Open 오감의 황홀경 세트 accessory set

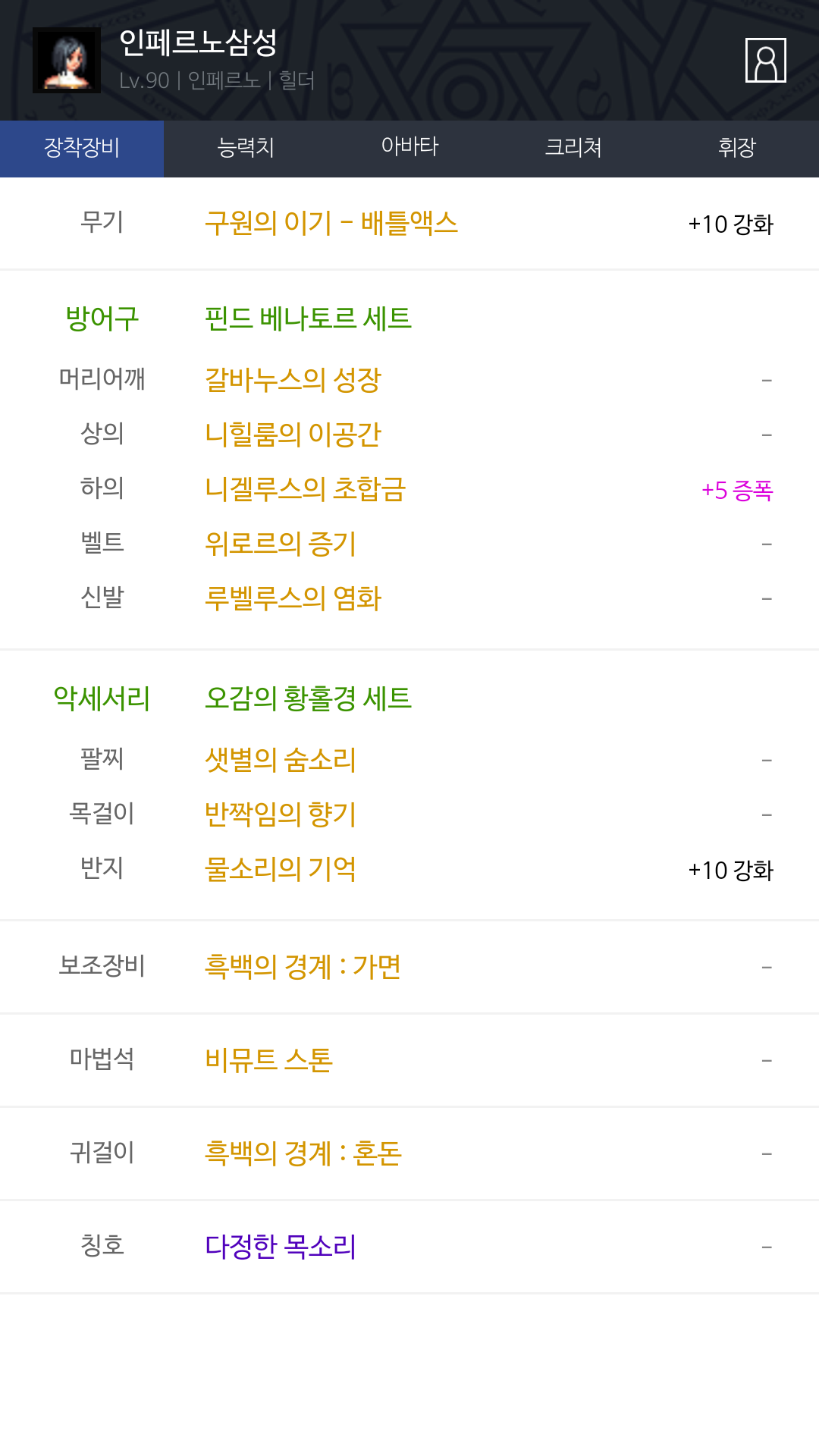(x=308, y=698)
